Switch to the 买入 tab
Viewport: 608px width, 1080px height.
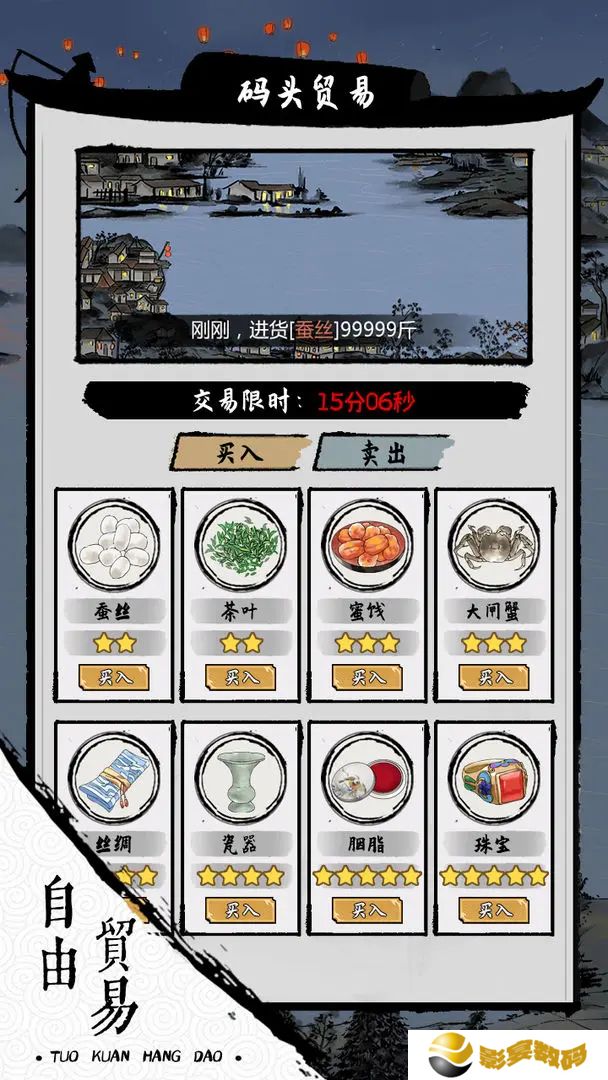(x=240, y=453)
